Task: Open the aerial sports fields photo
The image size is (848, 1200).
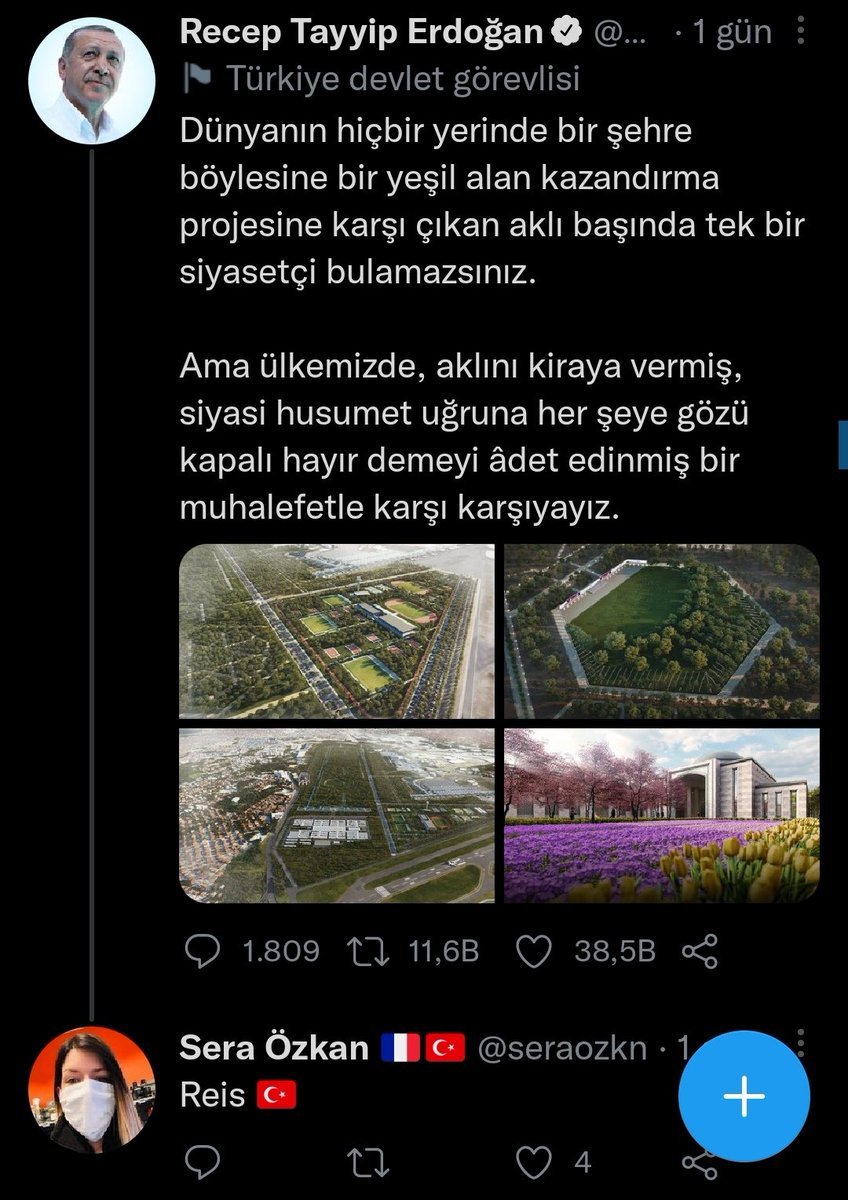Action: pyautogui.click(x=337, y=631)
